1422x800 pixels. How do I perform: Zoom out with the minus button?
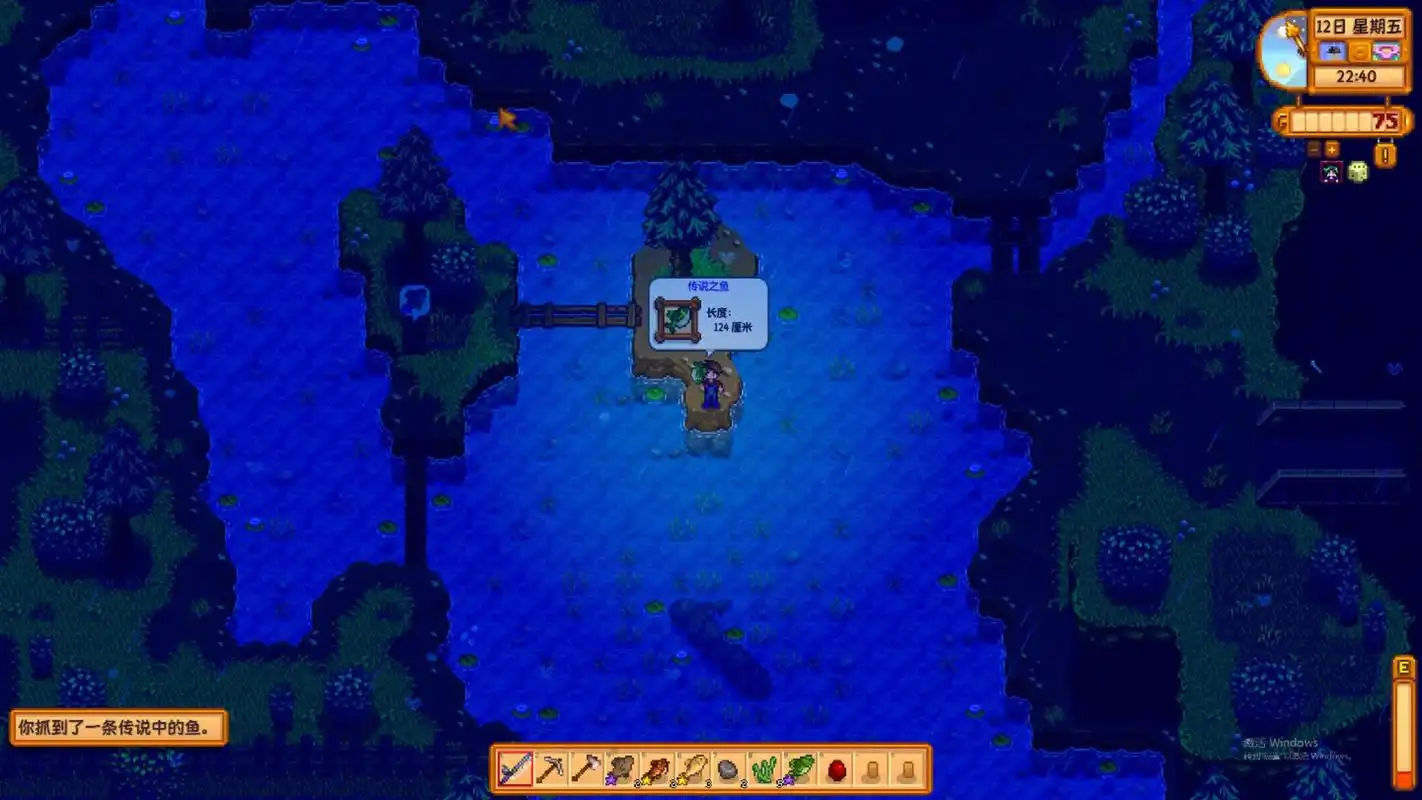1314,148
